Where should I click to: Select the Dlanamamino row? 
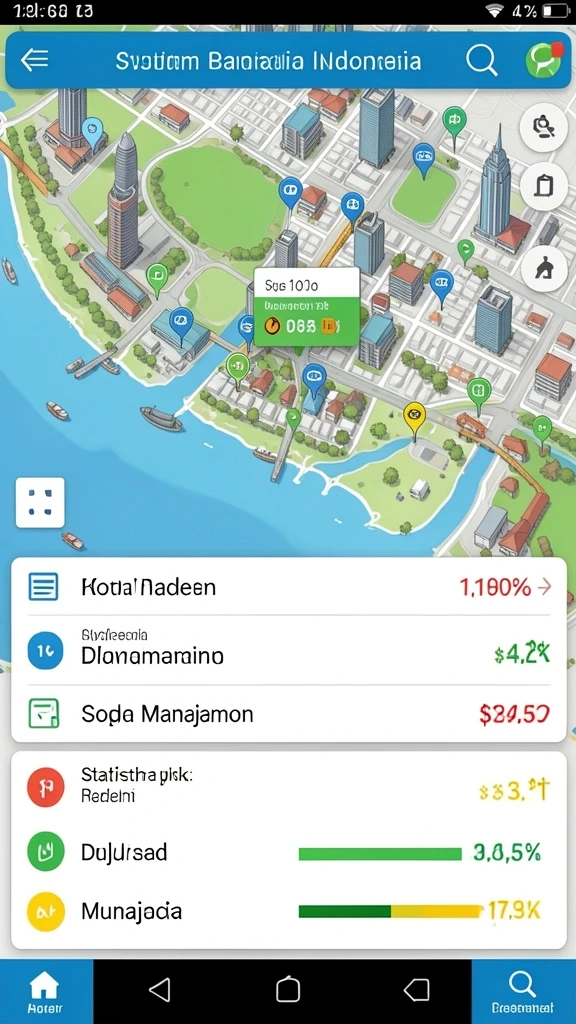click(289, 650)
